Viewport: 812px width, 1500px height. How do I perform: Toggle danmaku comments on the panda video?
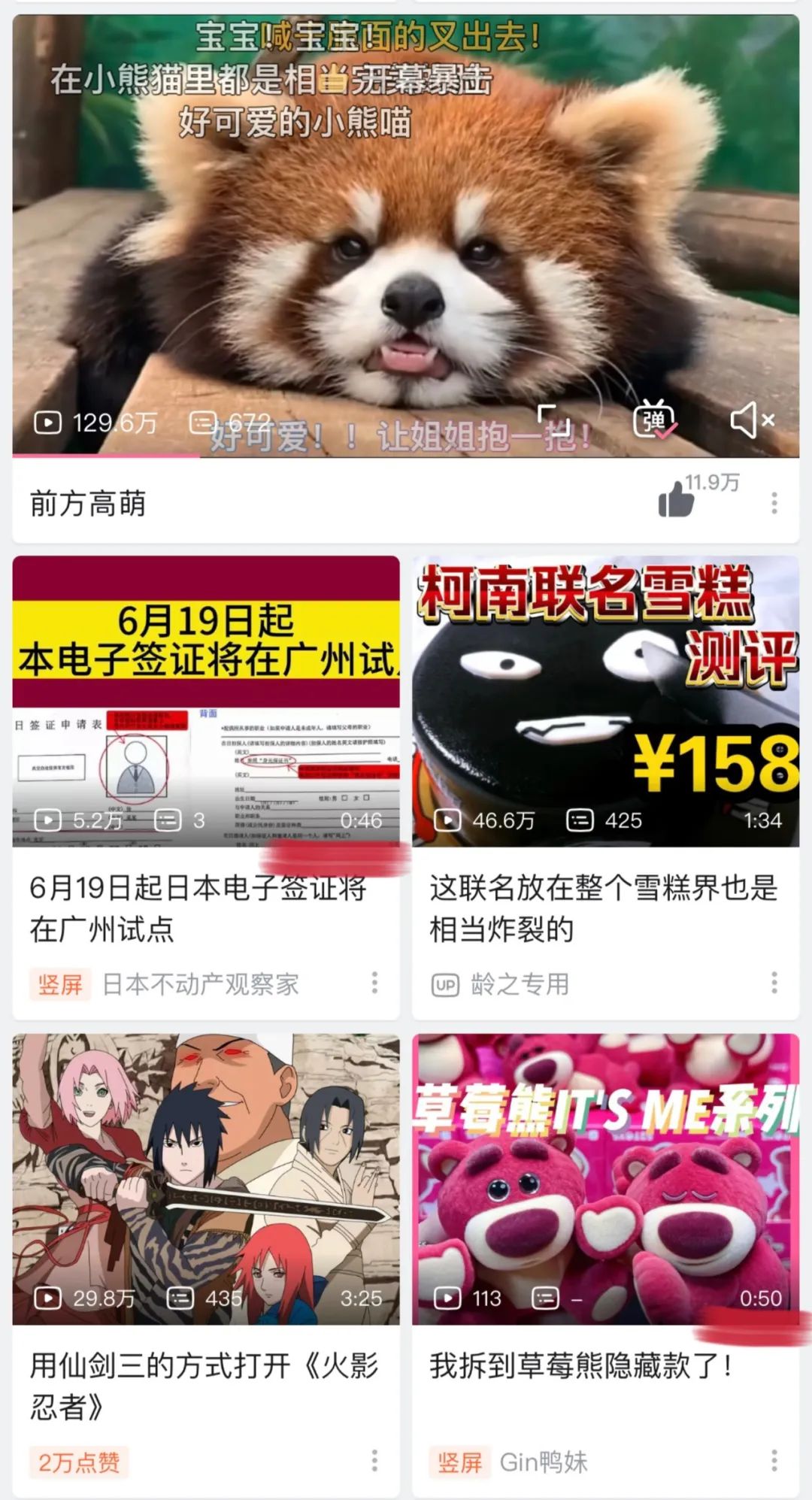653,420
